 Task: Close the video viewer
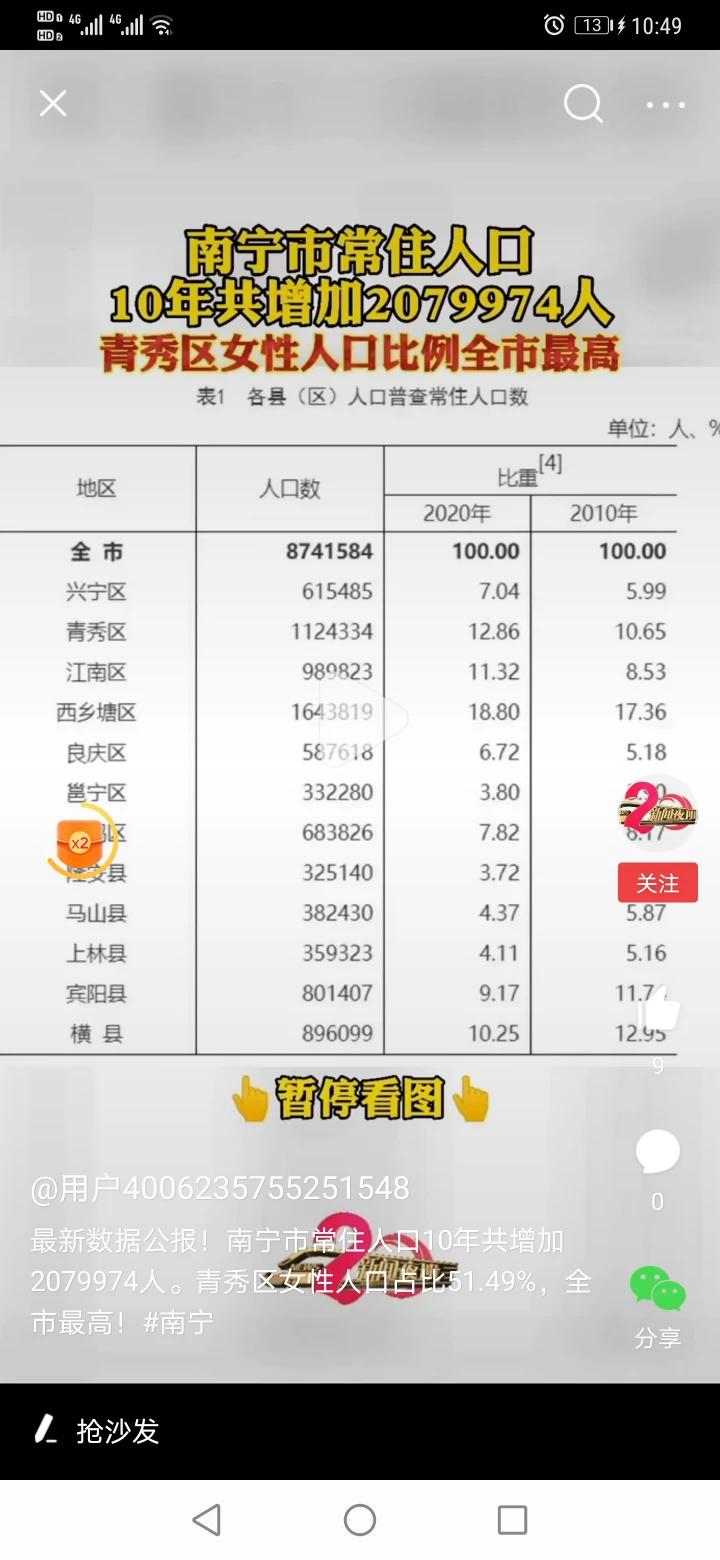click(x=53, y=103)
